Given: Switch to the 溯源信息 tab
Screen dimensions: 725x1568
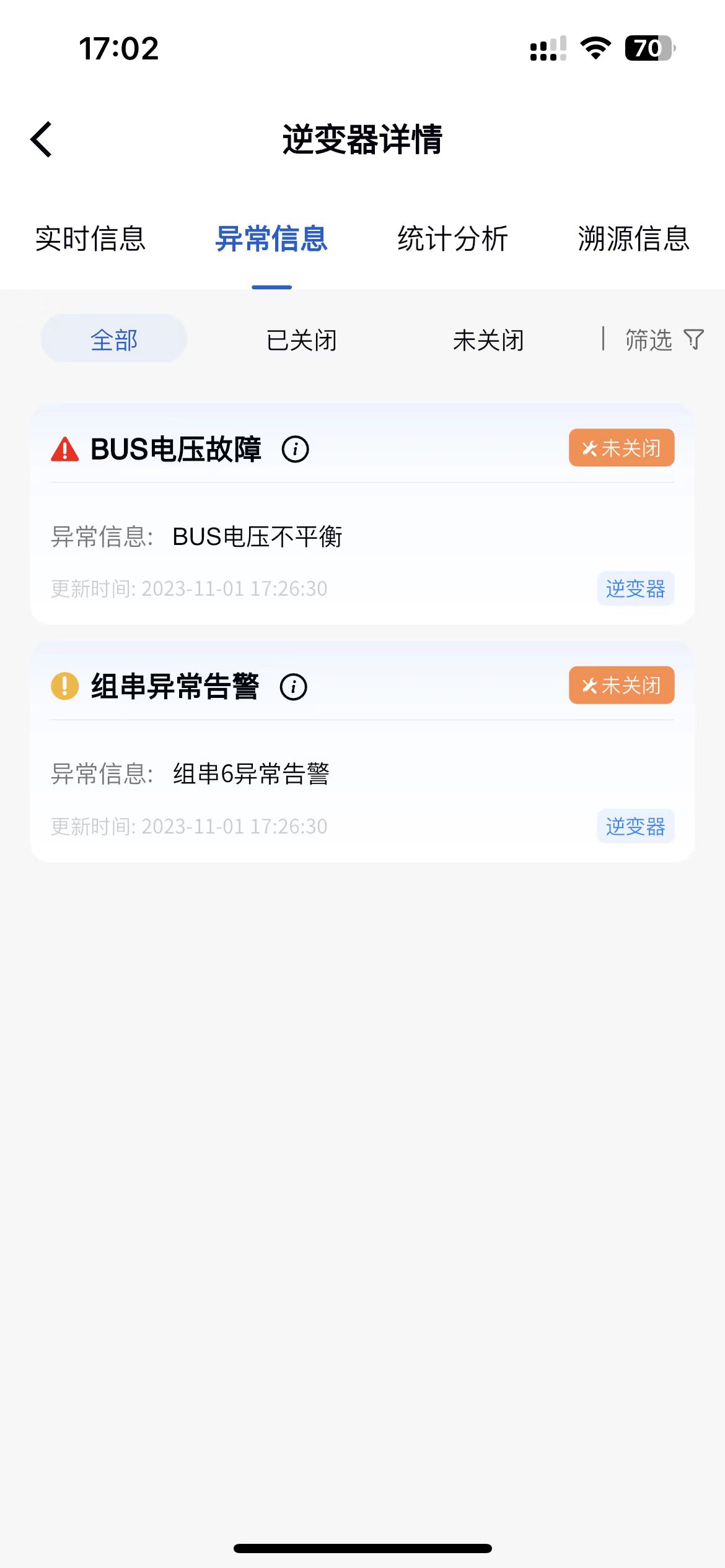Looking at the screenshot, I should pyautogui.click(x=633, y=239).
